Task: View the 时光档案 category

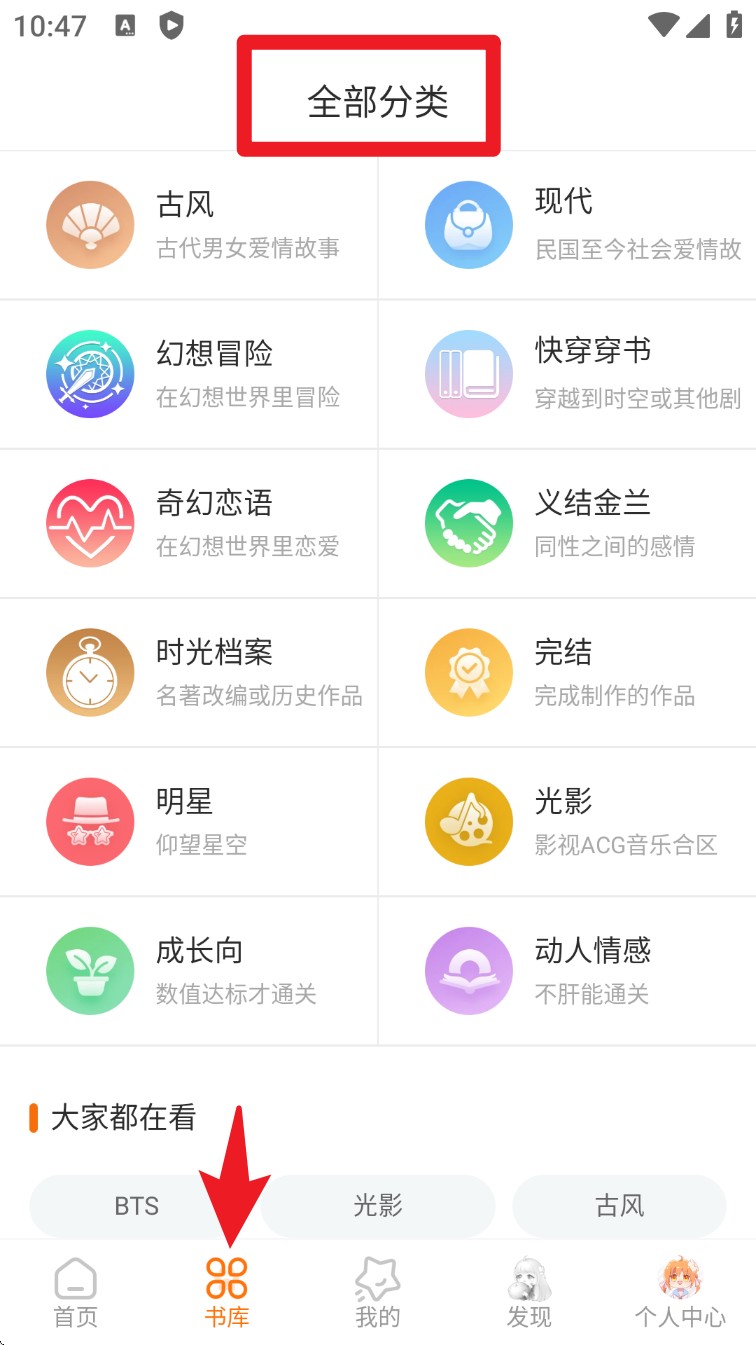Action: point(190,672)
